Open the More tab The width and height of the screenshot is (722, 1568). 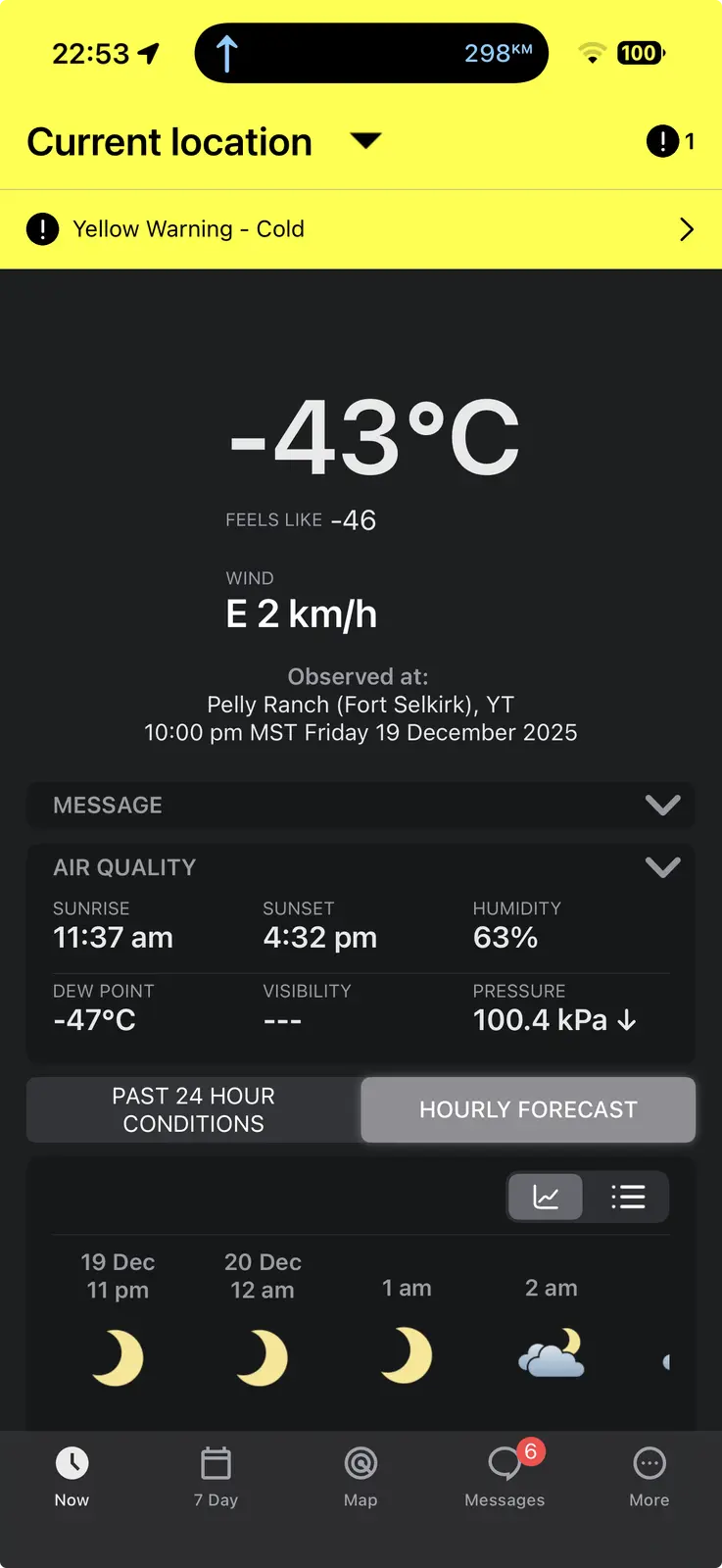pyautogui.click(x=649, y=1476)
